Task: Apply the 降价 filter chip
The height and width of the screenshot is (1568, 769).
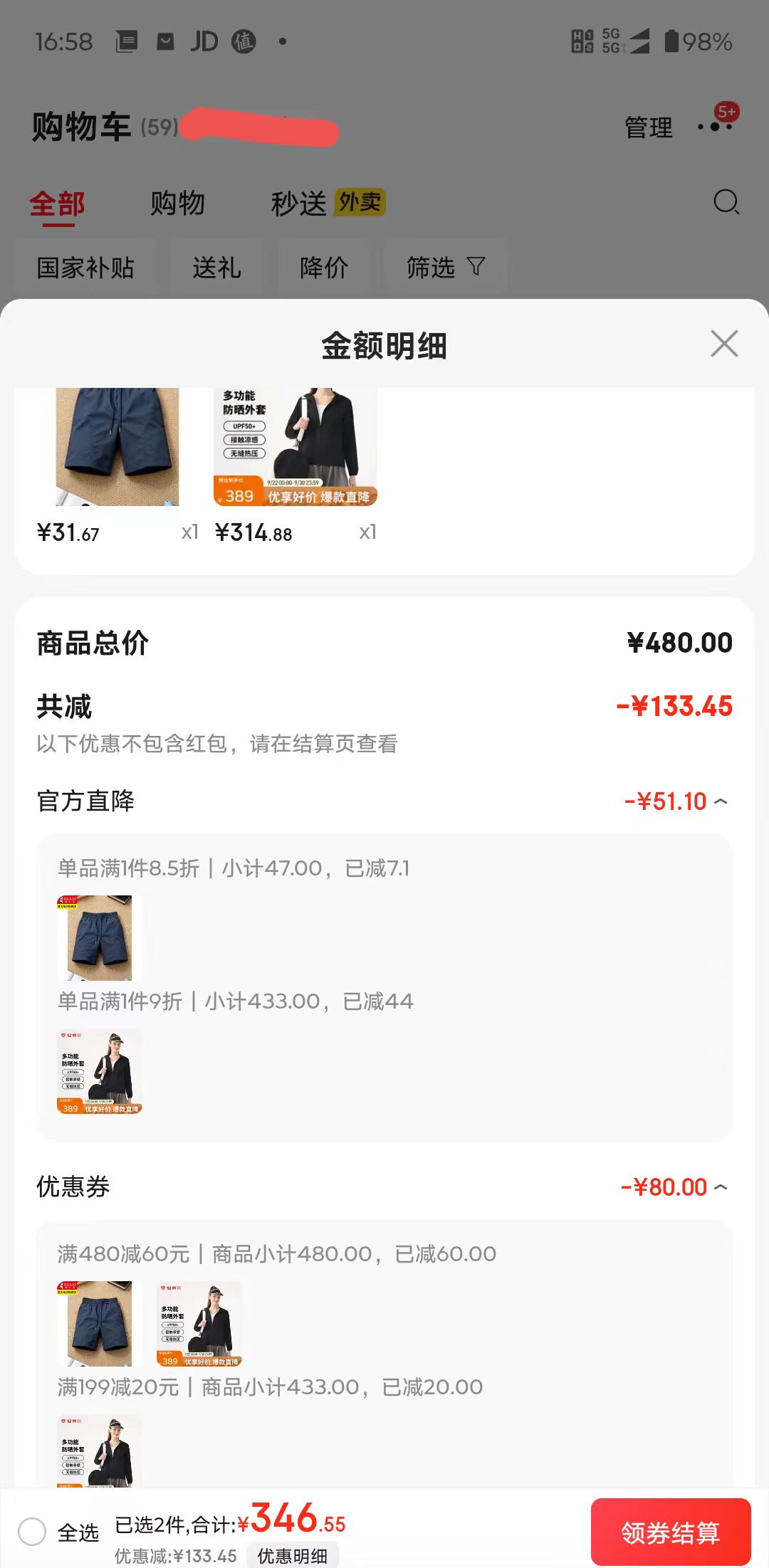Action: point(324,268)
